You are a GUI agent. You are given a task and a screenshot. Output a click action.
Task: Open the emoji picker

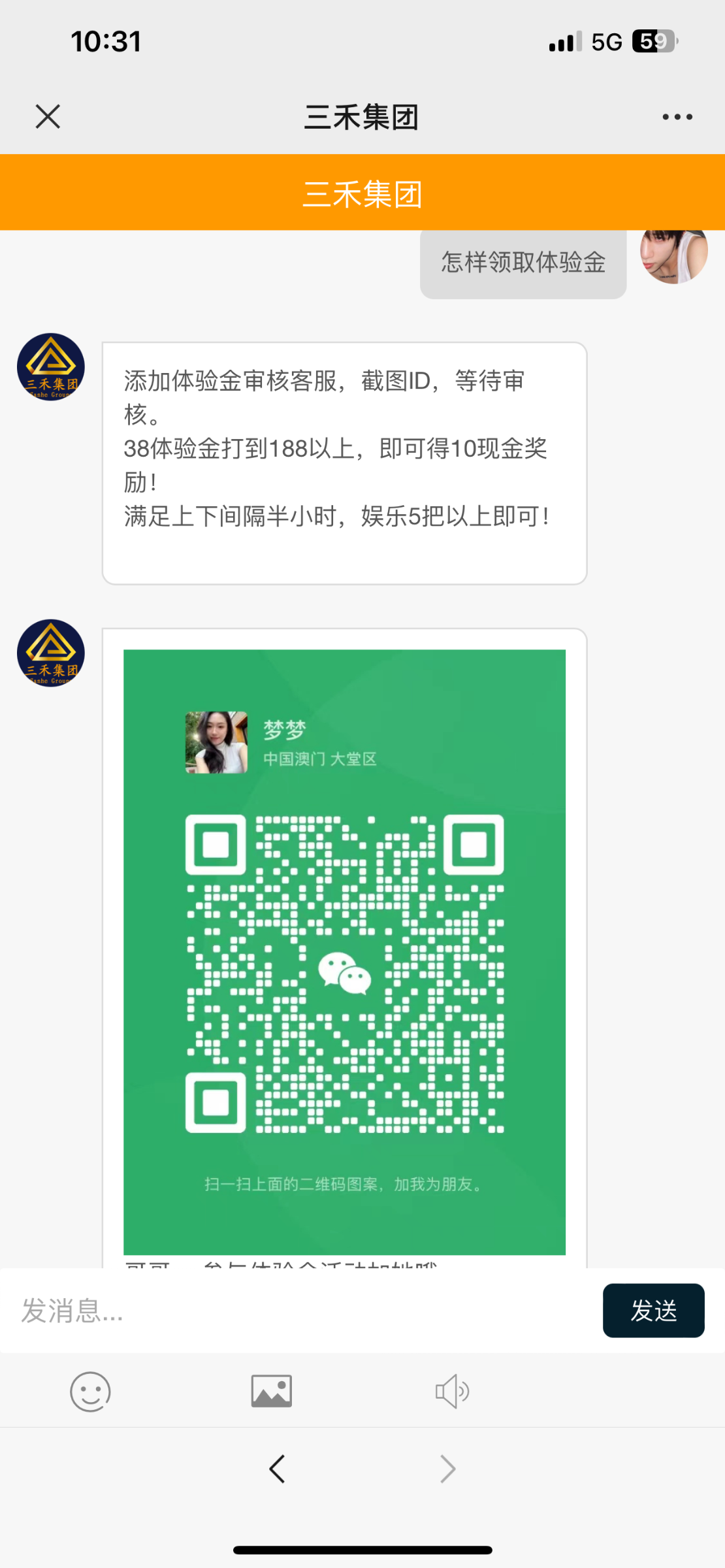click(x=90, y=1391)
